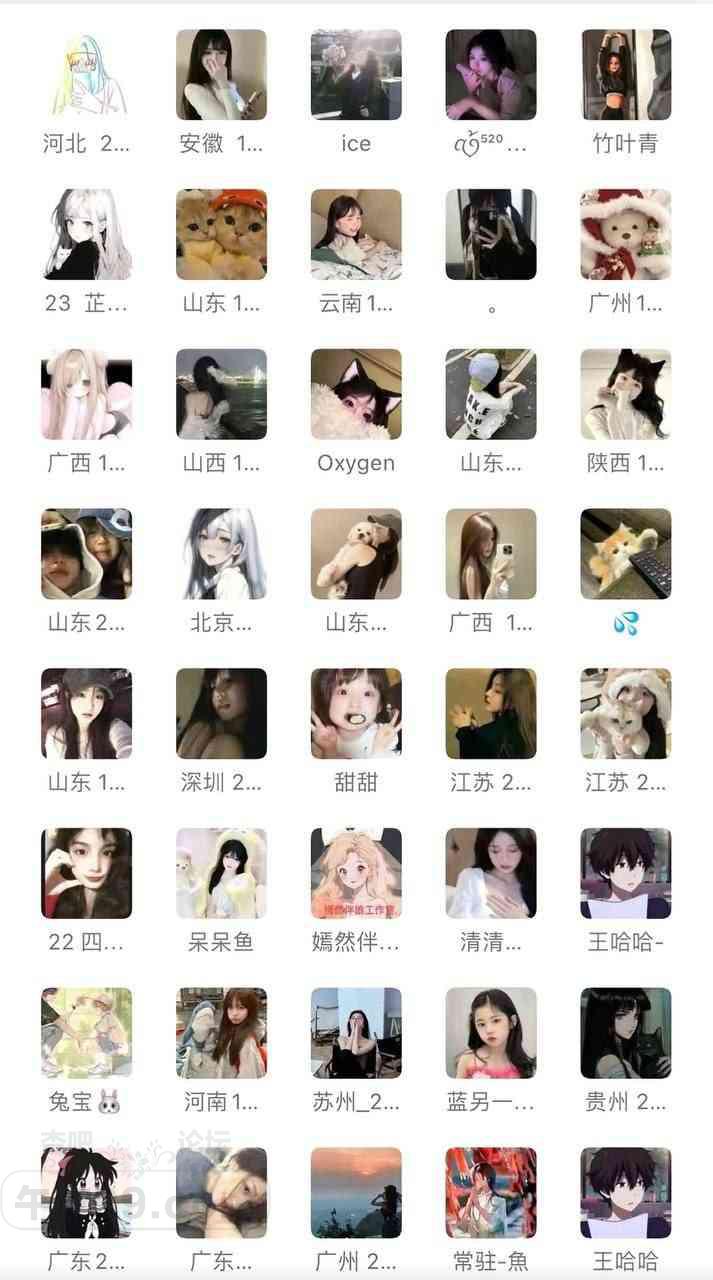Screen dimensions: 713x1280
Task: View the Oxygen member profile
Action: click(x=356, y=394)
